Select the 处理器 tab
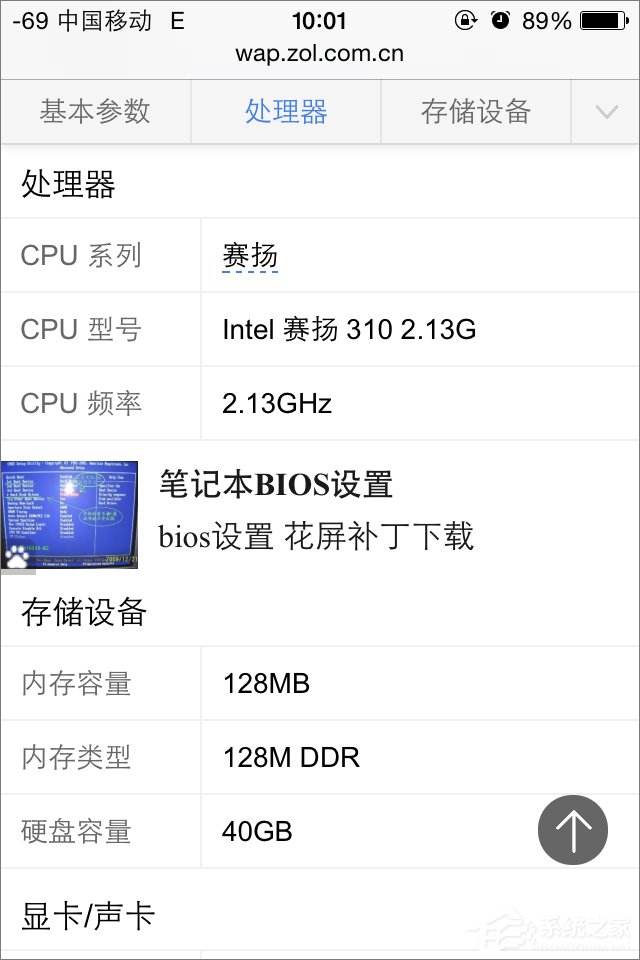Screen dimensions: 640x960 (286, 111)
